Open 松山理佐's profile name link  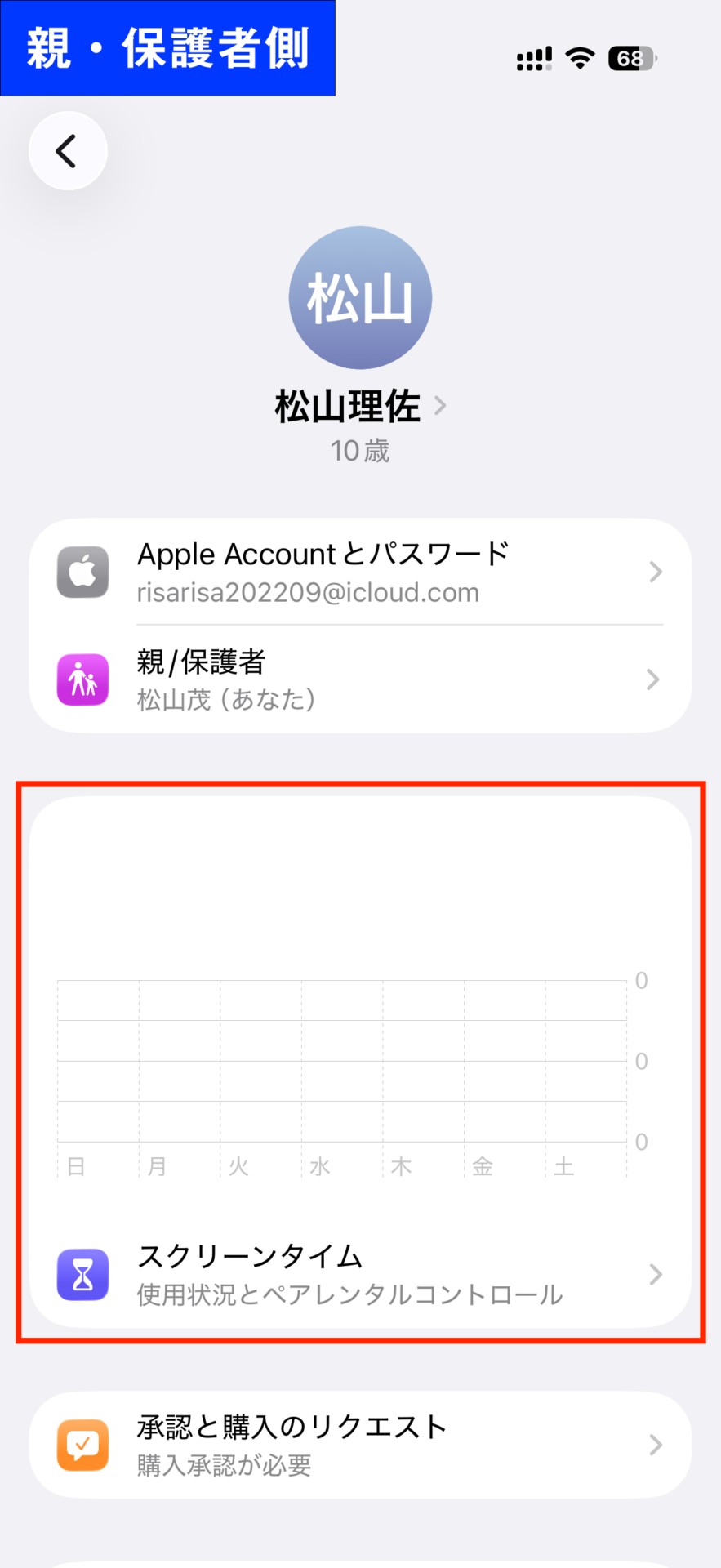point(359,406)
